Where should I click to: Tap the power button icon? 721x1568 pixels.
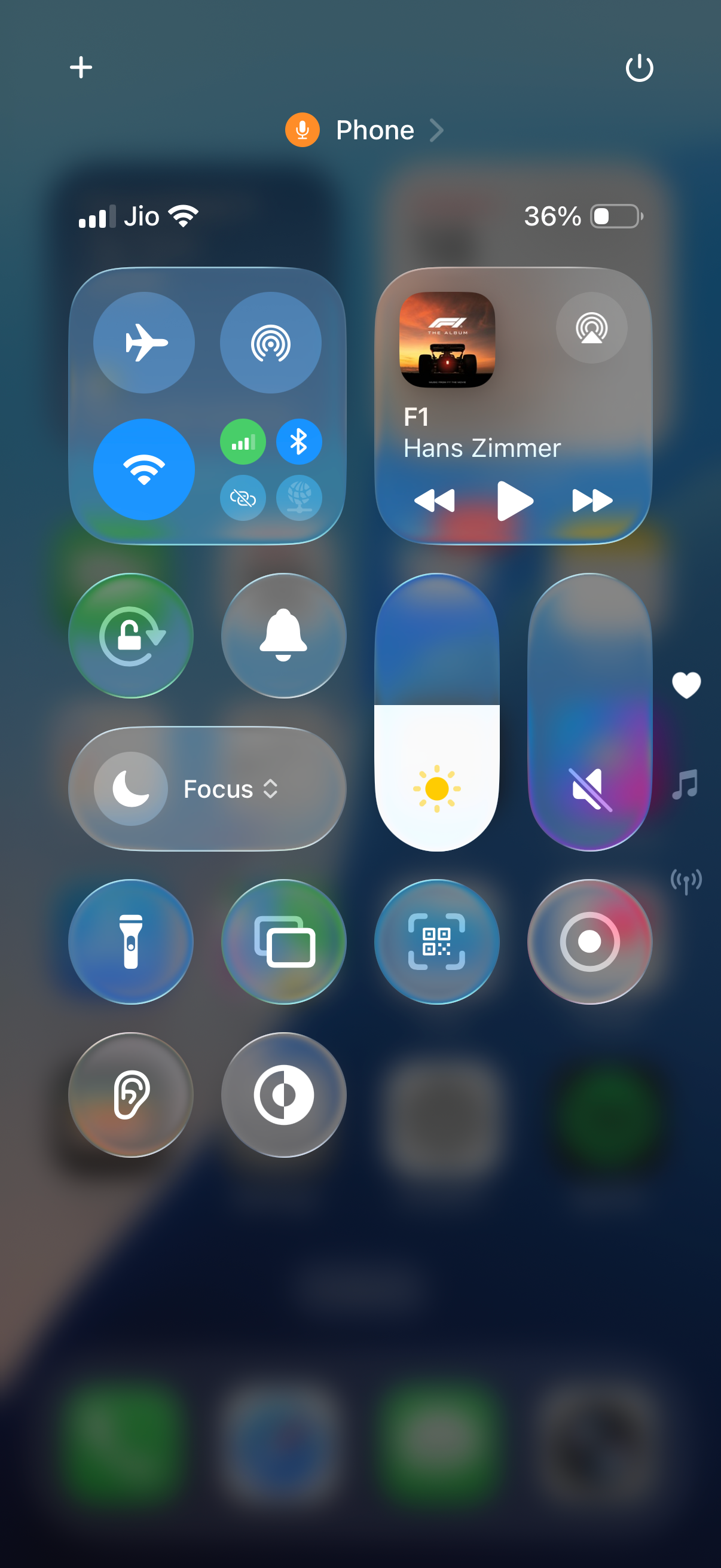[x=639, y=68]
